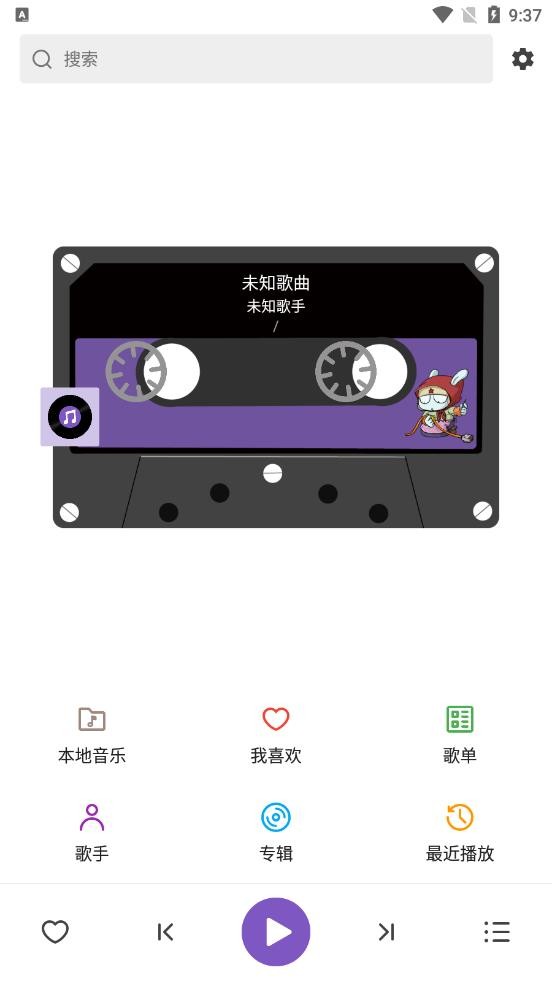
Task: Open the 我喜欢 favorites list
Action: [x=276, y=735]
